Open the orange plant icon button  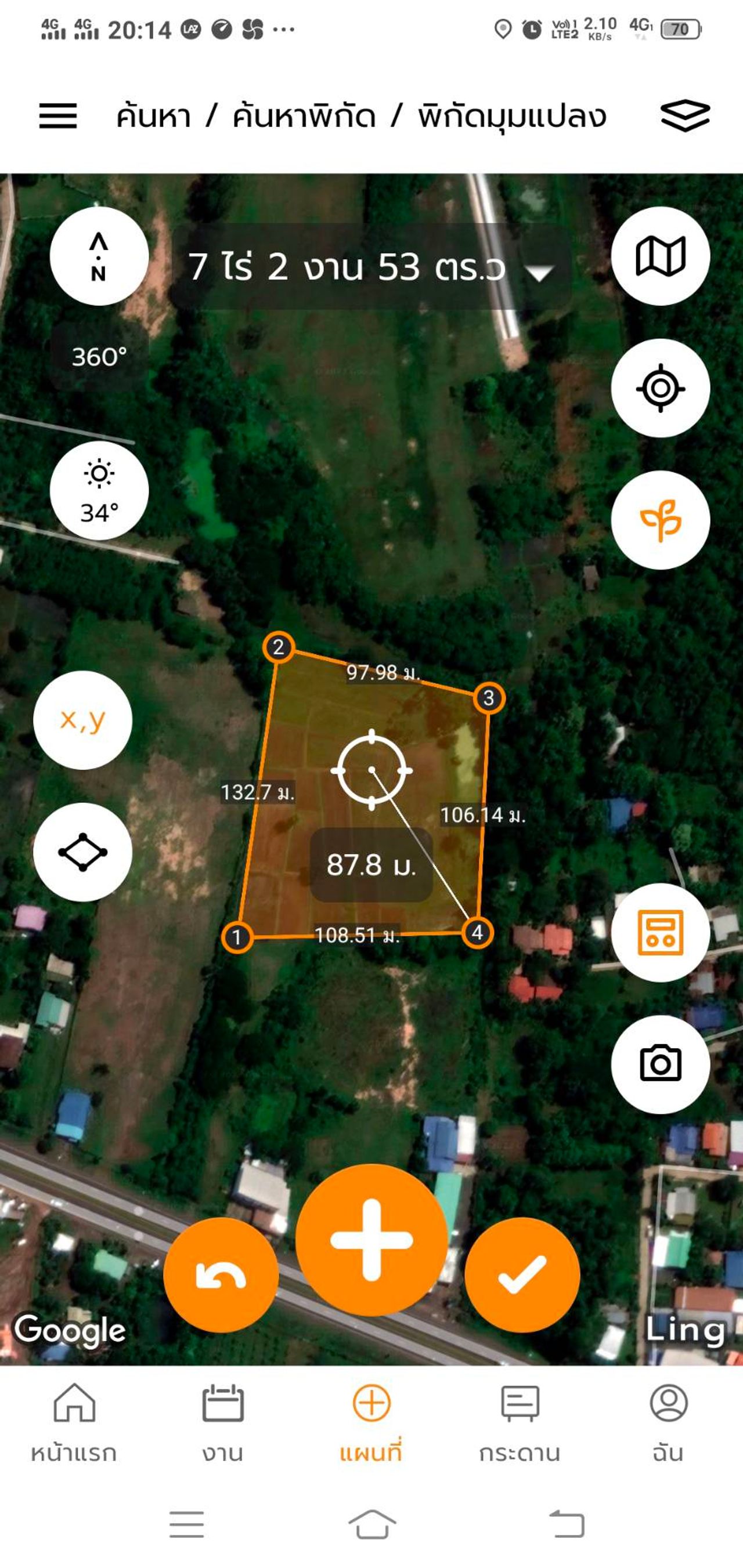(x=660, y=520)
